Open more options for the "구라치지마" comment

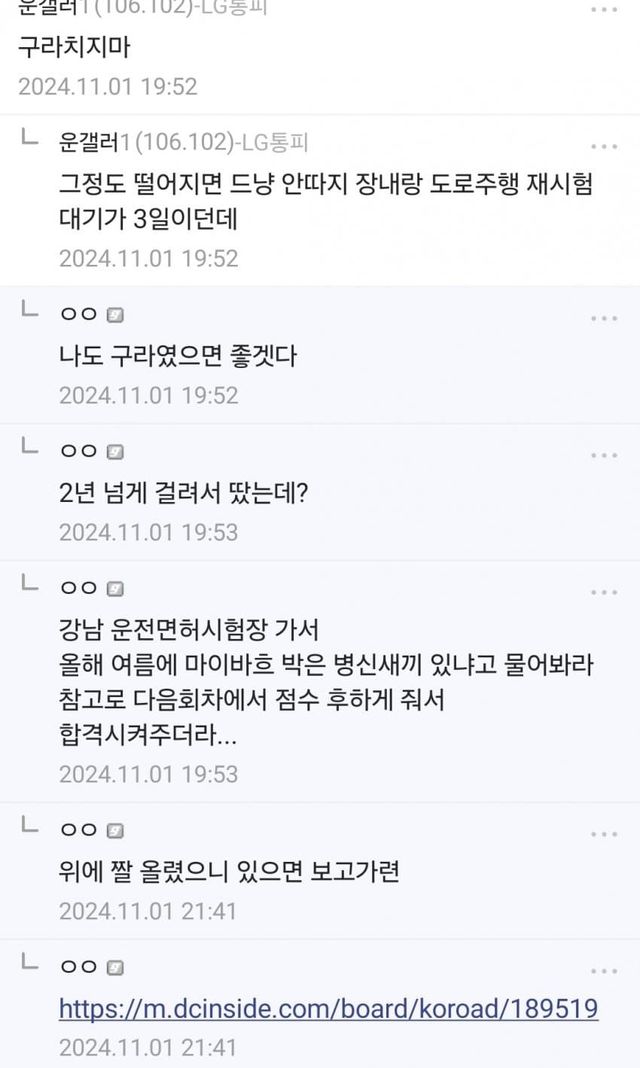pos(603,10)
